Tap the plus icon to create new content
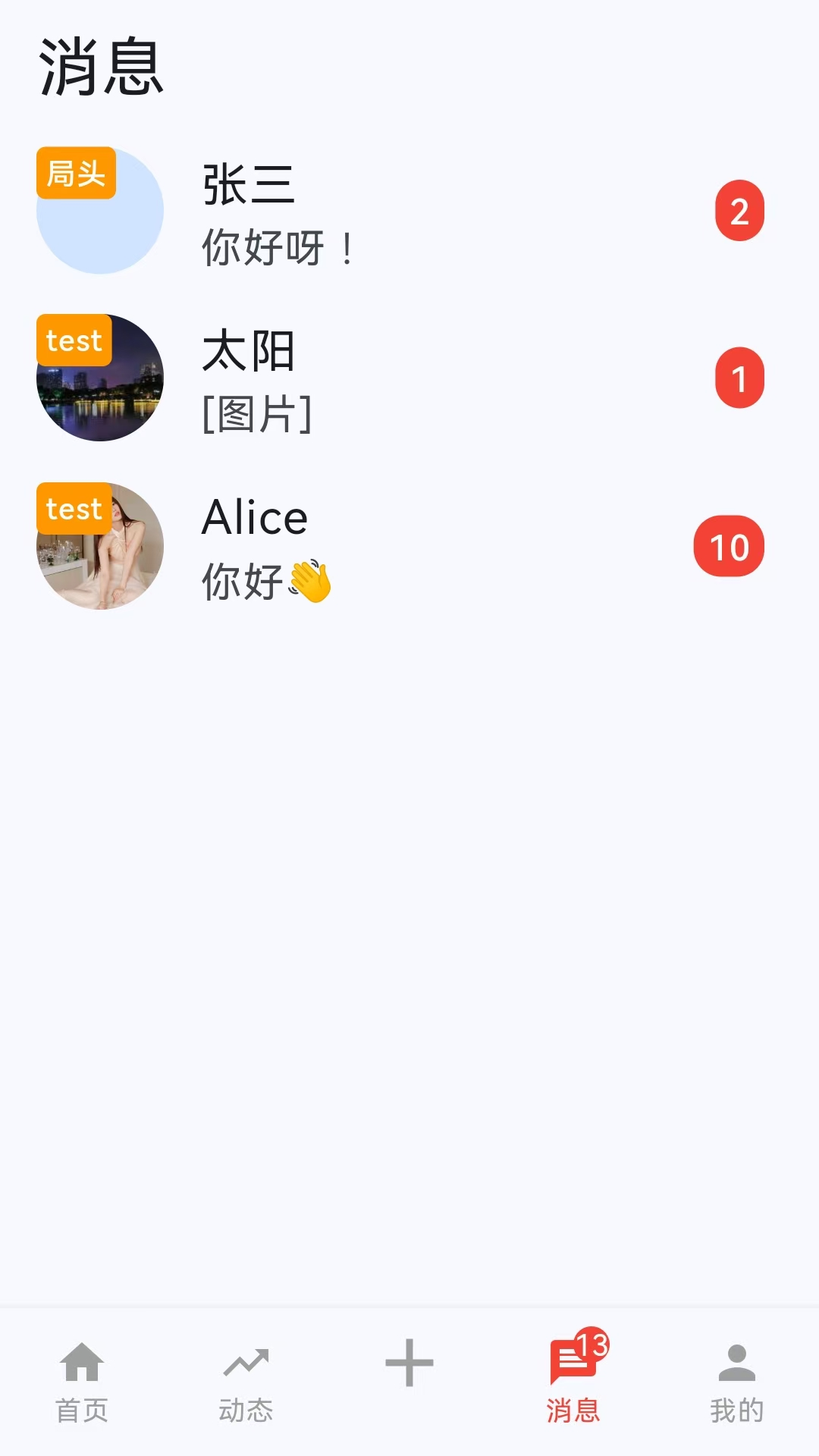 (x=409, y=1361)
